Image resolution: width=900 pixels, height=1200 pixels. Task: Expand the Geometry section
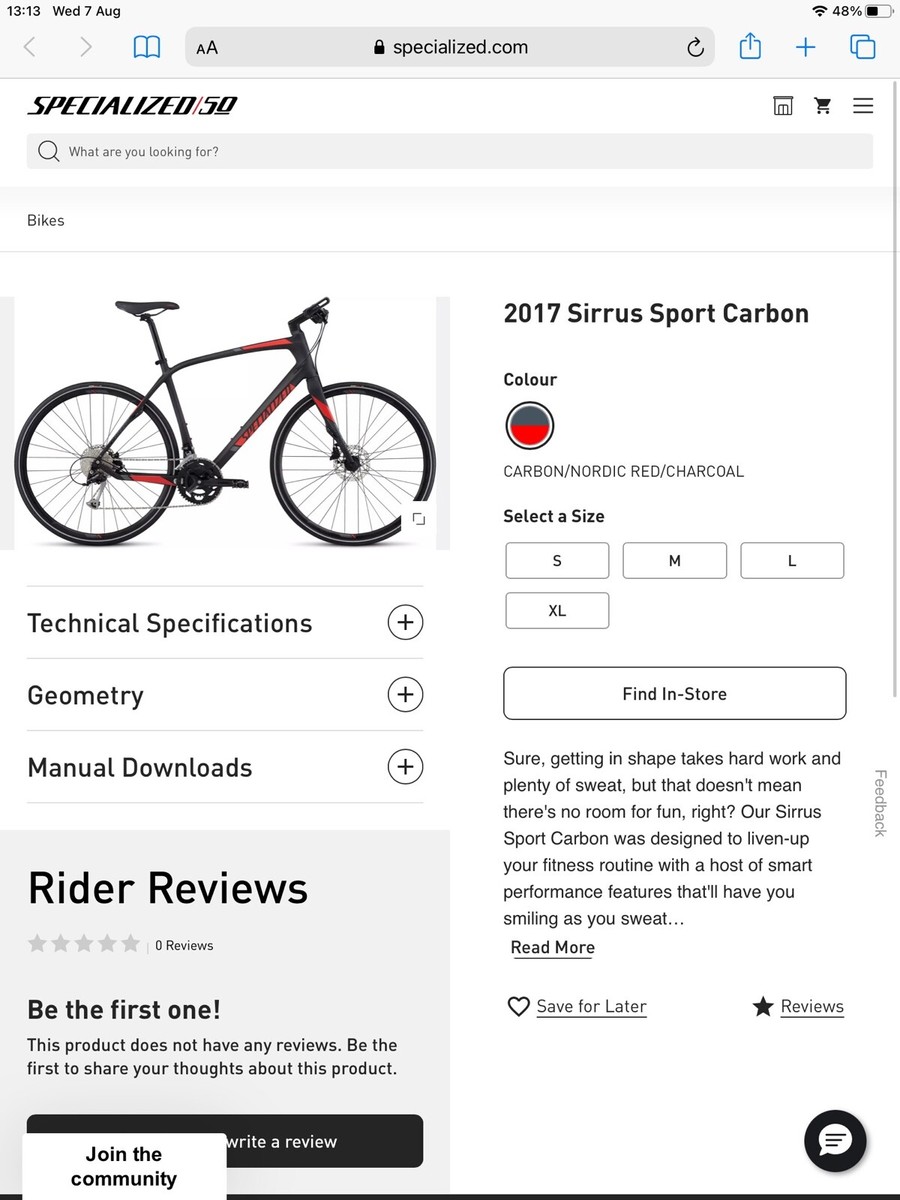pyautogui.click(x=405, y=694)
